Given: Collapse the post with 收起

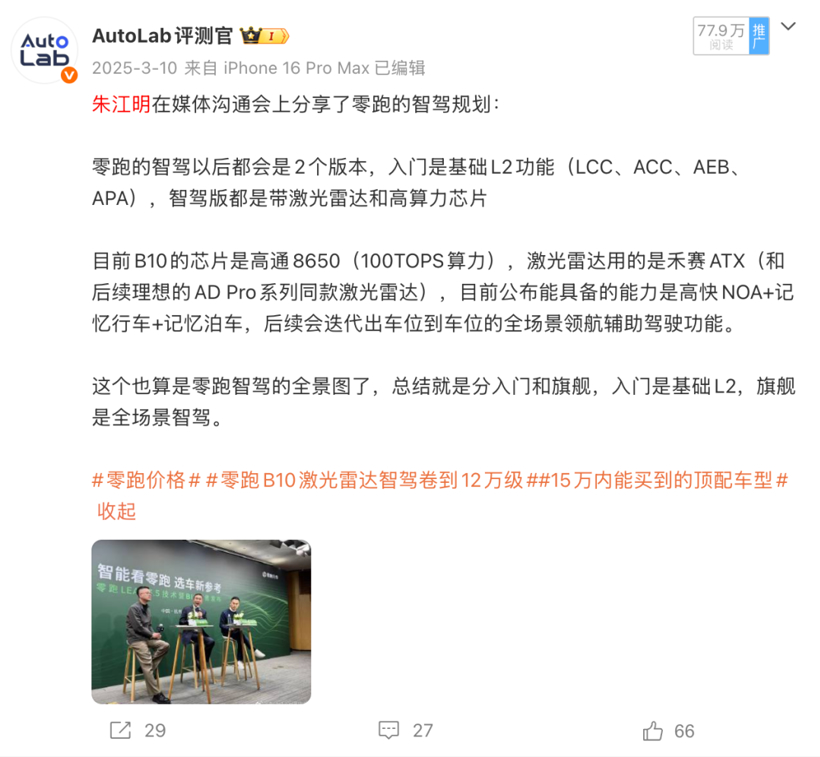Looking at the screenshot, I should coord(116,511).
